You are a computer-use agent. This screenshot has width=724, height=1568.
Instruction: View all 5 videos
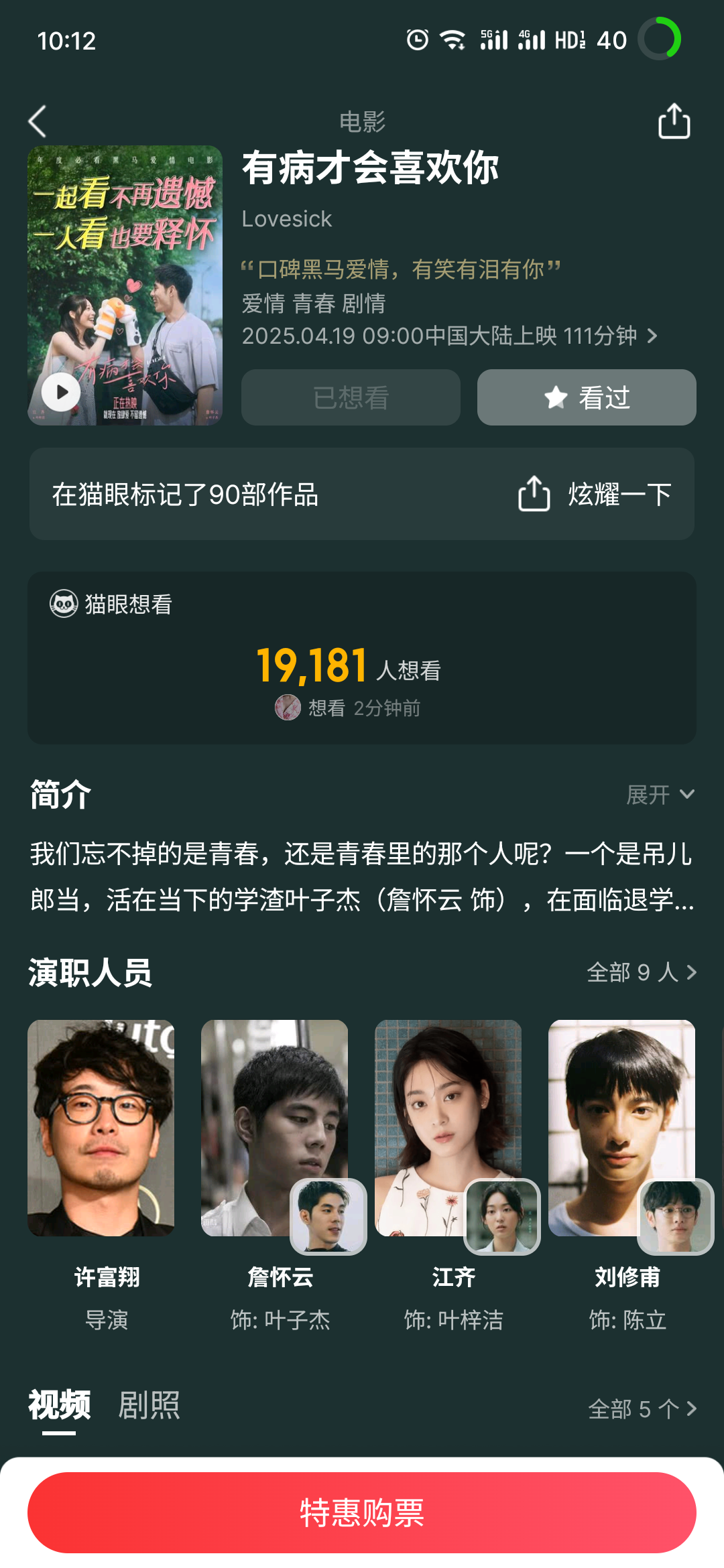(642, 1409)
